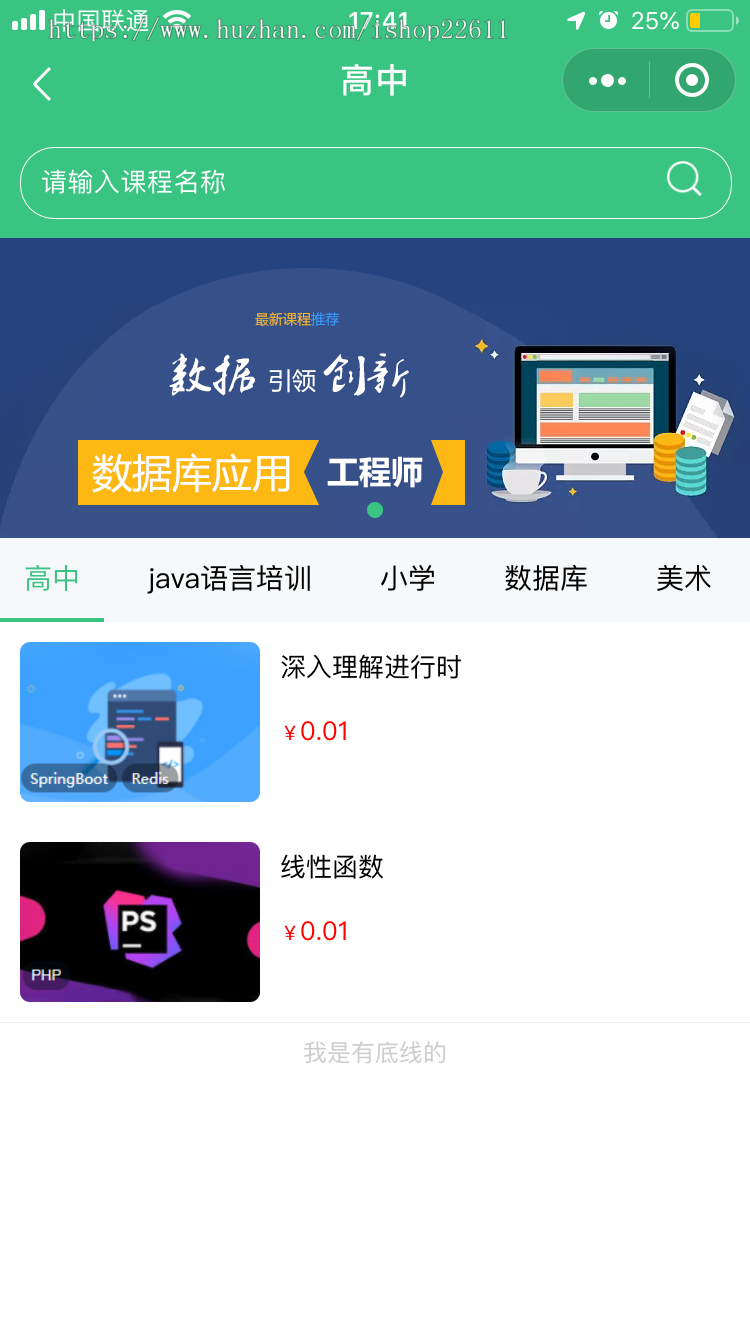750x1334 pixels.
Task: Tap the PHP course thumbnail image
Action: (139, 921)
